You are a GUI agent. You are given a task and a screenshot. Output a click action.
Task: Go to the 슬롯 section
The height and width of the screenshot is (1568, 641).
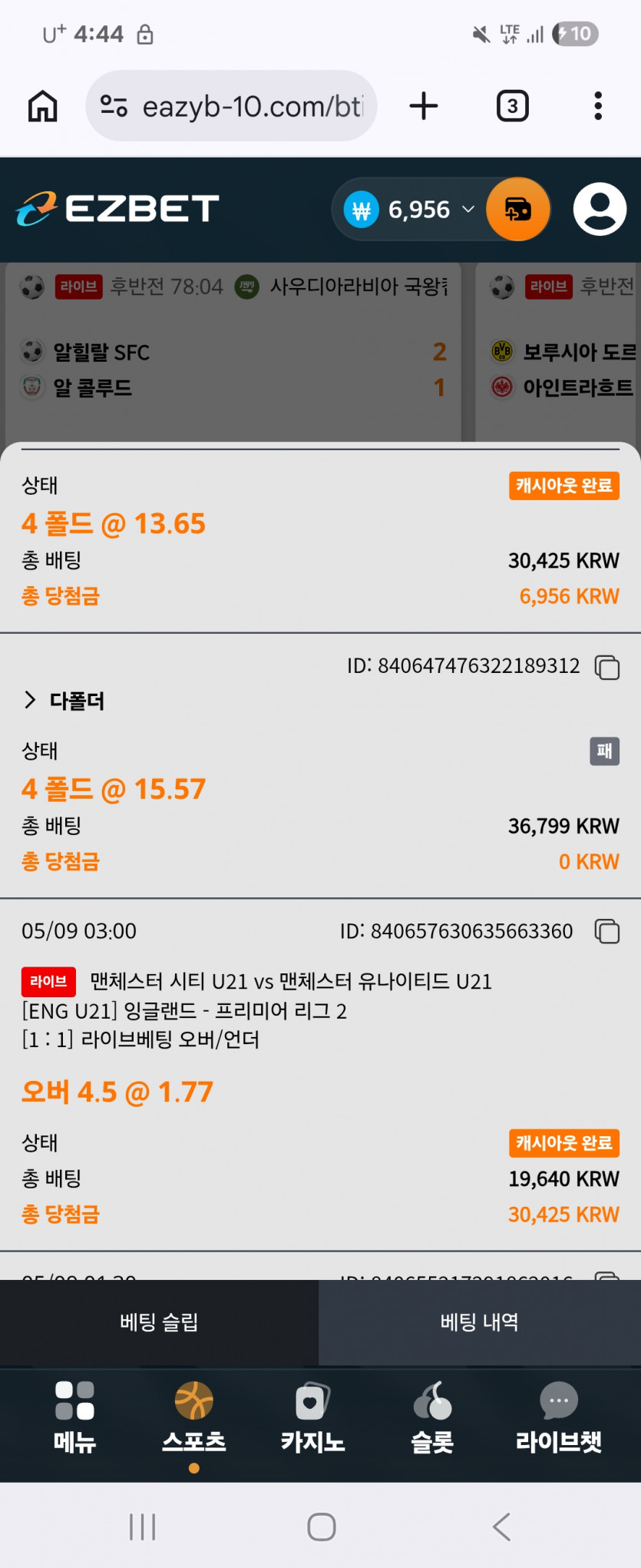(432, 1418)
